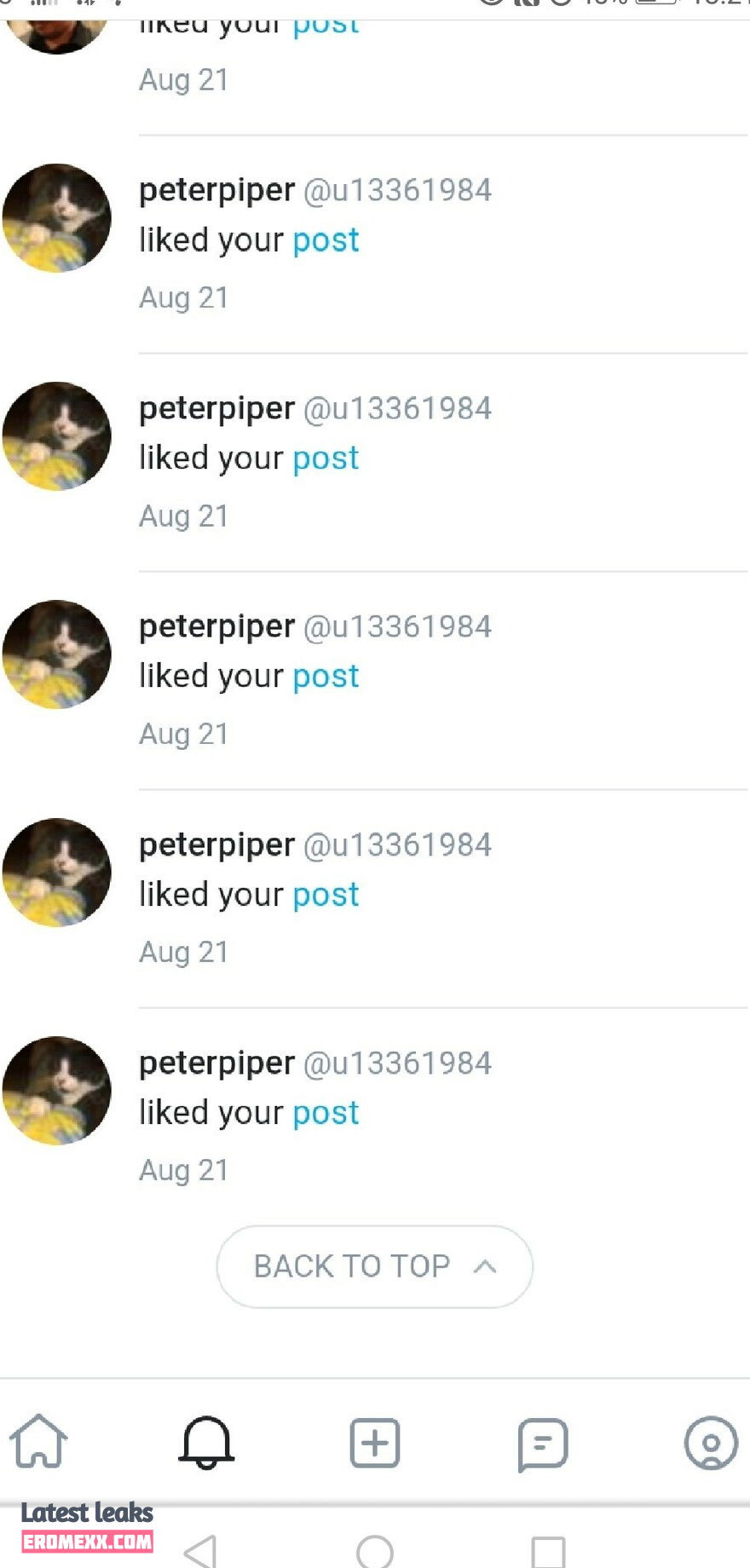Screen dimensions: 750x1568
Task: Switch to the profile tab
Action: tap(710, 1443)
